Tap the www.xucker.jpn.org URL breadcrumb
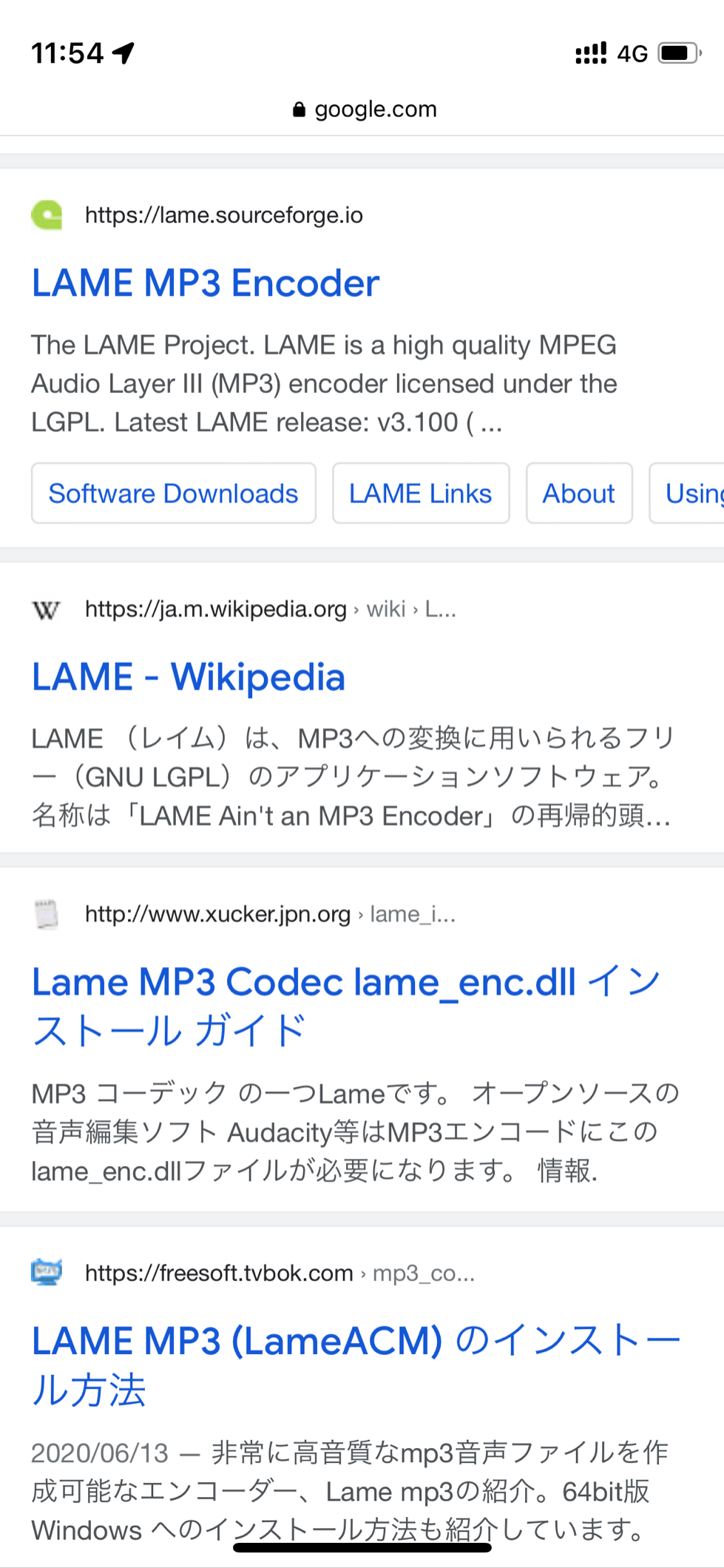 [x=269, y=915]
